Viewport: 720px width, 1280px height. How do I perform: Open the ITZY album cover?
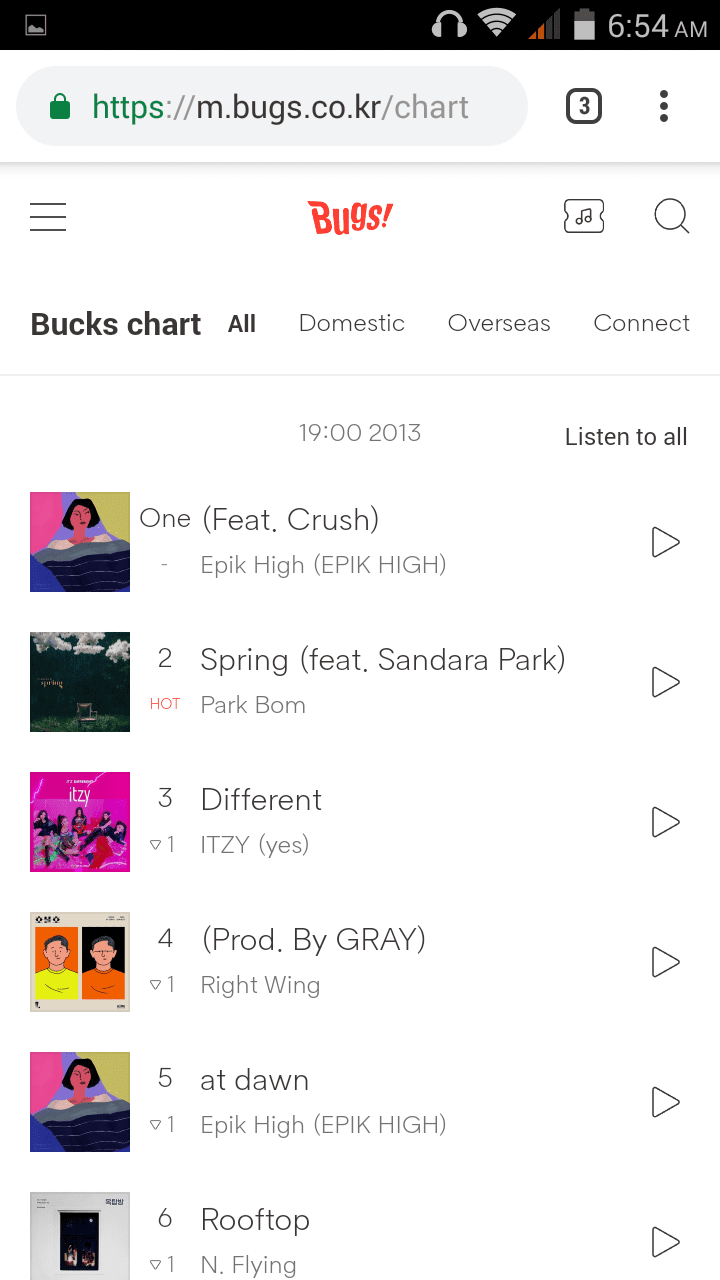80,822
